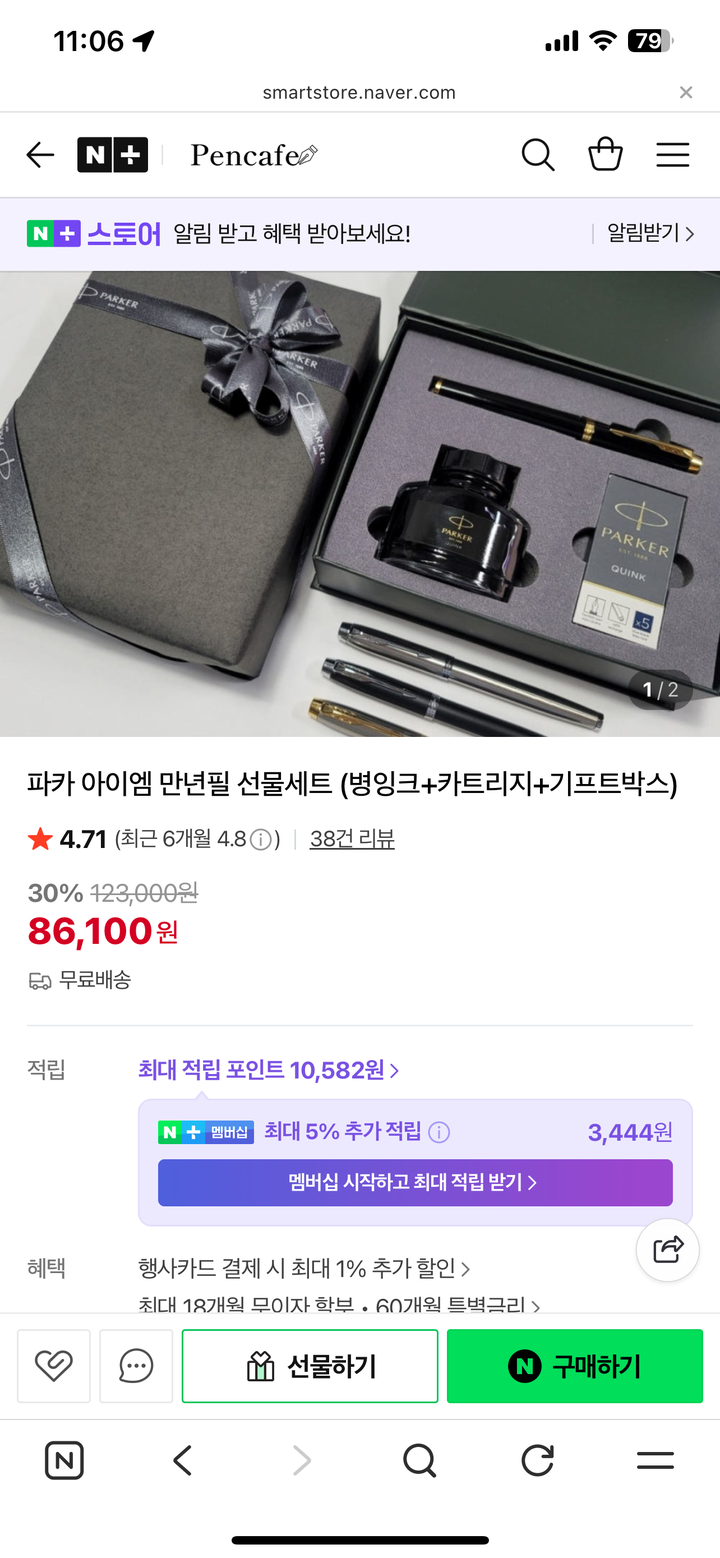Open the hamburger menu

(x=672, y=155)
